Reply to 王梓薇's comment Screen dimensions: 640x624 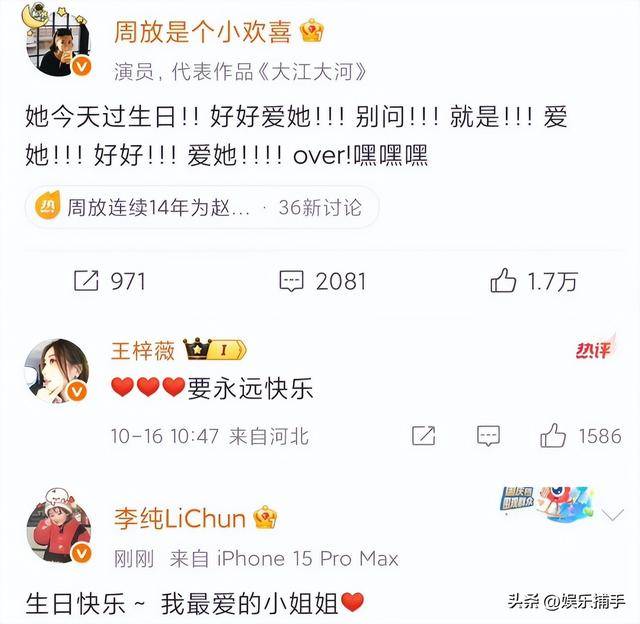tap(488, 435)
